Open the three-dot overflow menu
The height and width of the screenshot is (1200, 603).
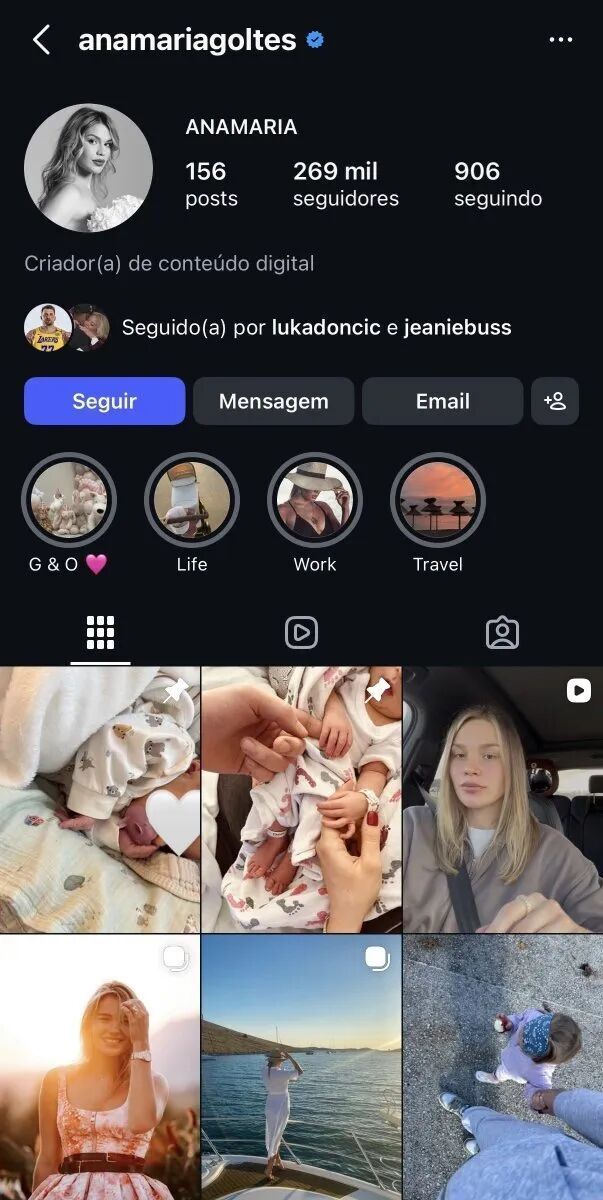click(561, 41)
